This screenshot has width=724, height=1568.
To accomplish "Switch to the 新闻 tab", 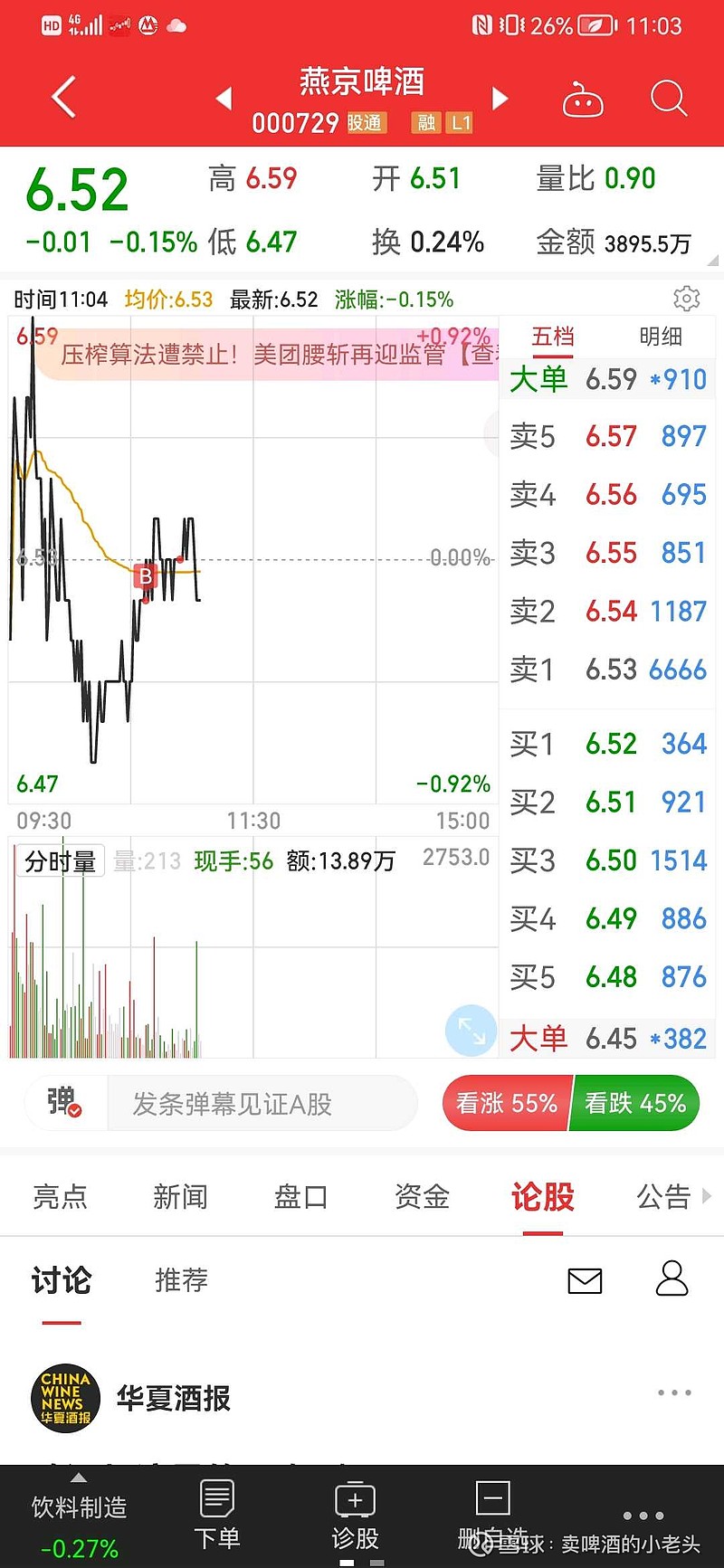I will pyautogui.click(x=180, y=1196).
